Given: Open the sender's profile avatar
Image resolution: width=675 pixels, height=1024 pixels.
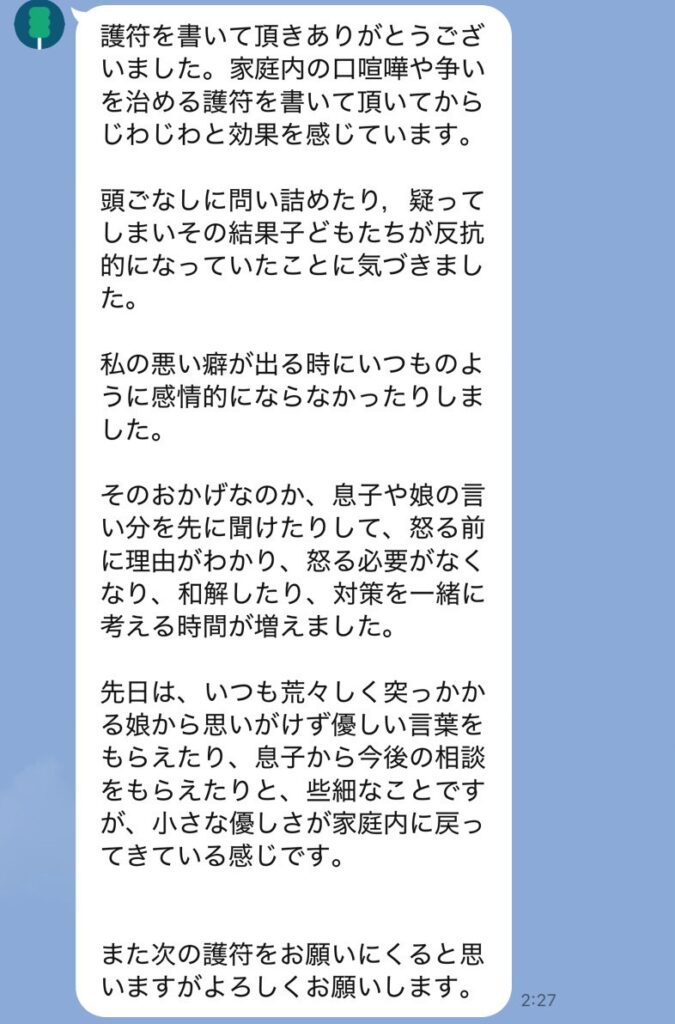Looking at the screenshot, I should (x=39, y=23).
